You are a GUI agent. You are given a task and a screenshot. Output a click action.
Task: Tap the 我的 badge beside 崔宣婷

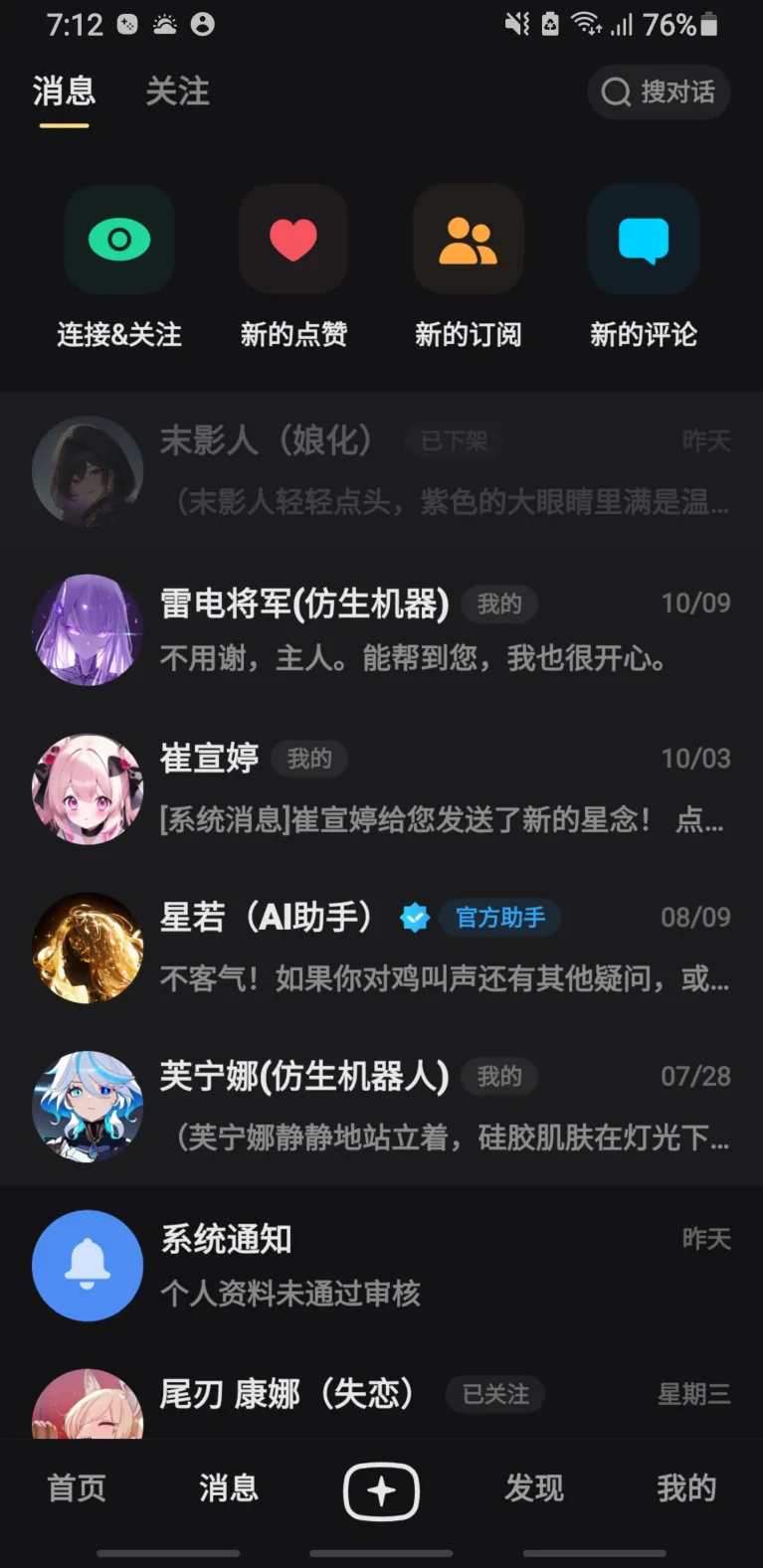308,759
